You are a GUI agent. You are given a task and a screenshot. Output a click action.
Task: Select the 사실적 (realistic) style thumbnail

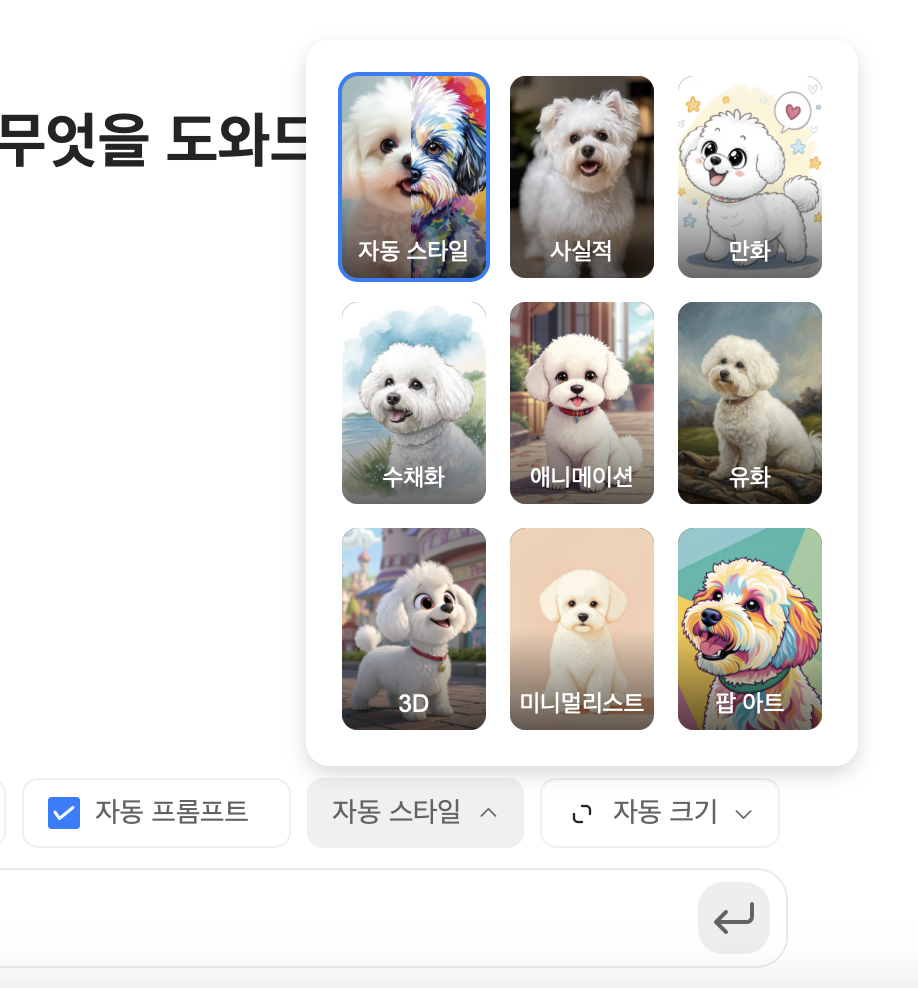582,176
